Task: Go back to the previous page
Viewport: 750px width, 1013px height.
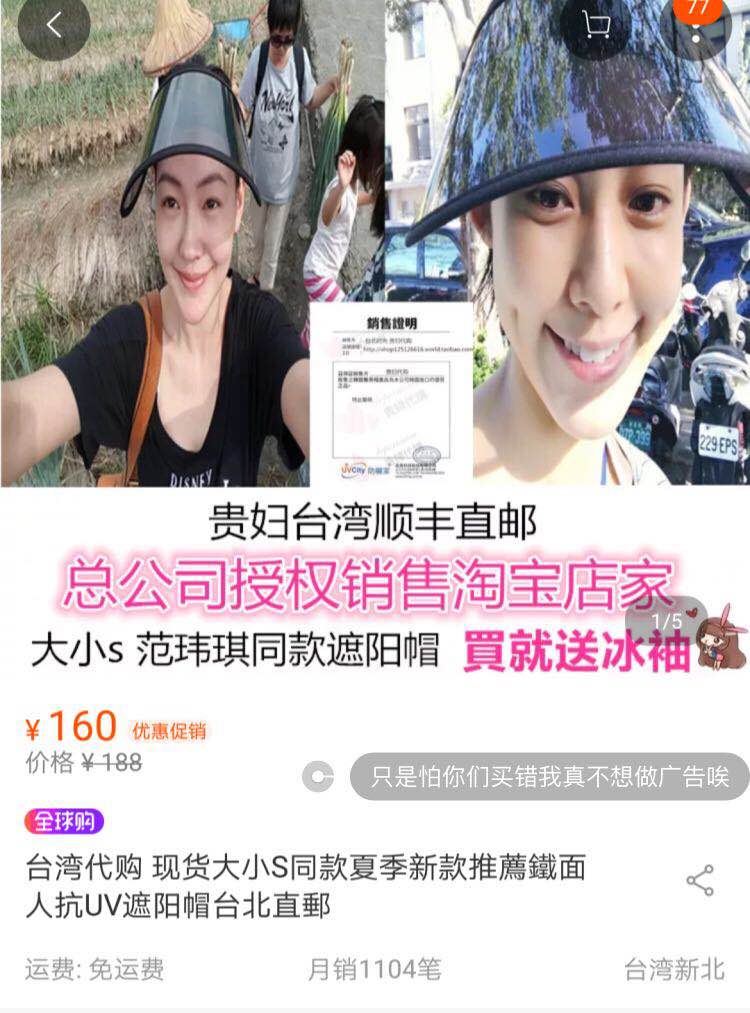Action: 54,27
